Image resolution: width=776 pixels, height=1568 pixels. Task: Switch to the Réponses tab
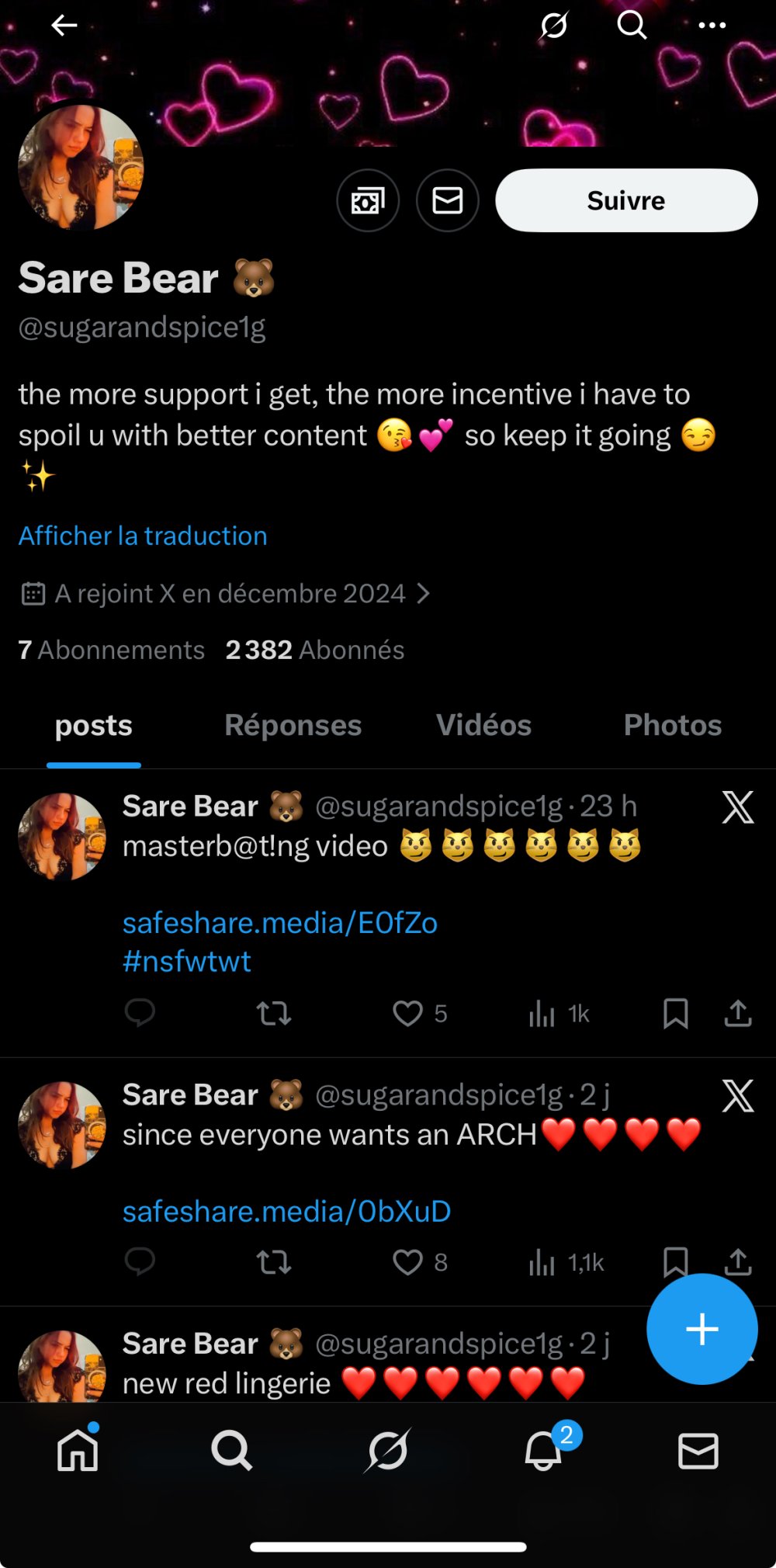pyautogui.click(x=293, y=725)
